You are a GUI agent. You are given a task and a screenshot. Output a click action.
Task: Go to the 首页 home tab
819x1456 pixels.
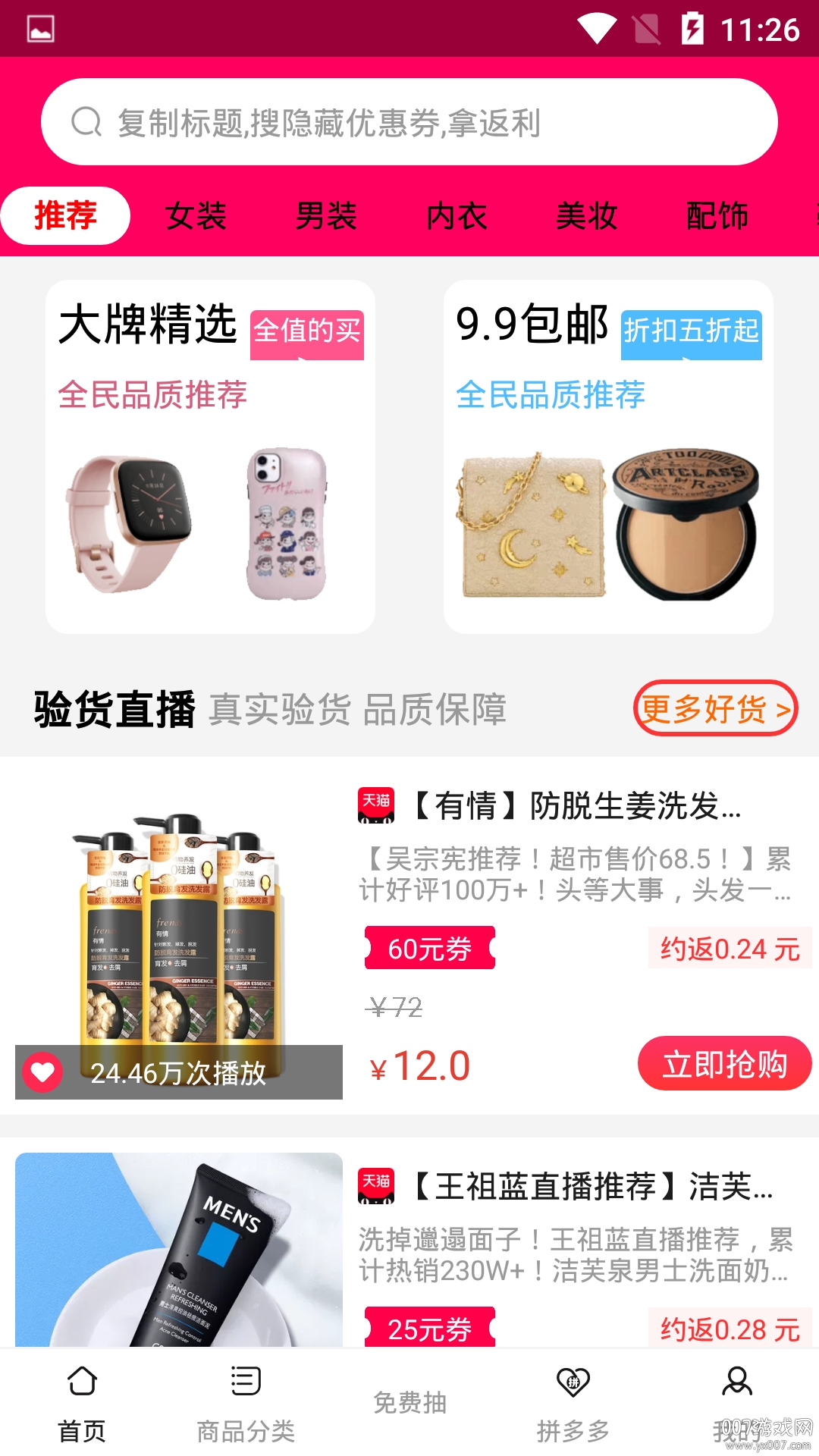[82, 1403]
